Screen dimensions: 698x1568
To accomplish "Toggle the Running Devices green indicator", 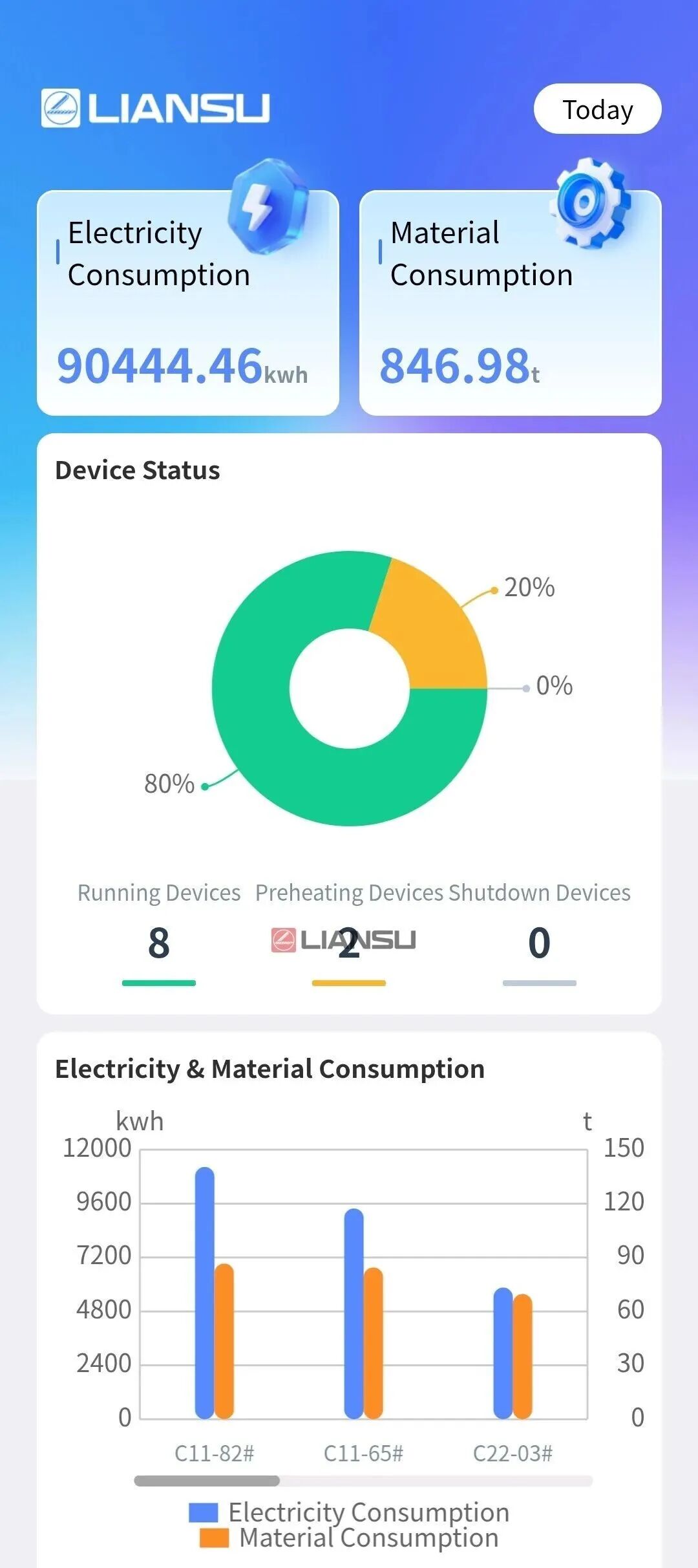I will click(x=159, y=982).
